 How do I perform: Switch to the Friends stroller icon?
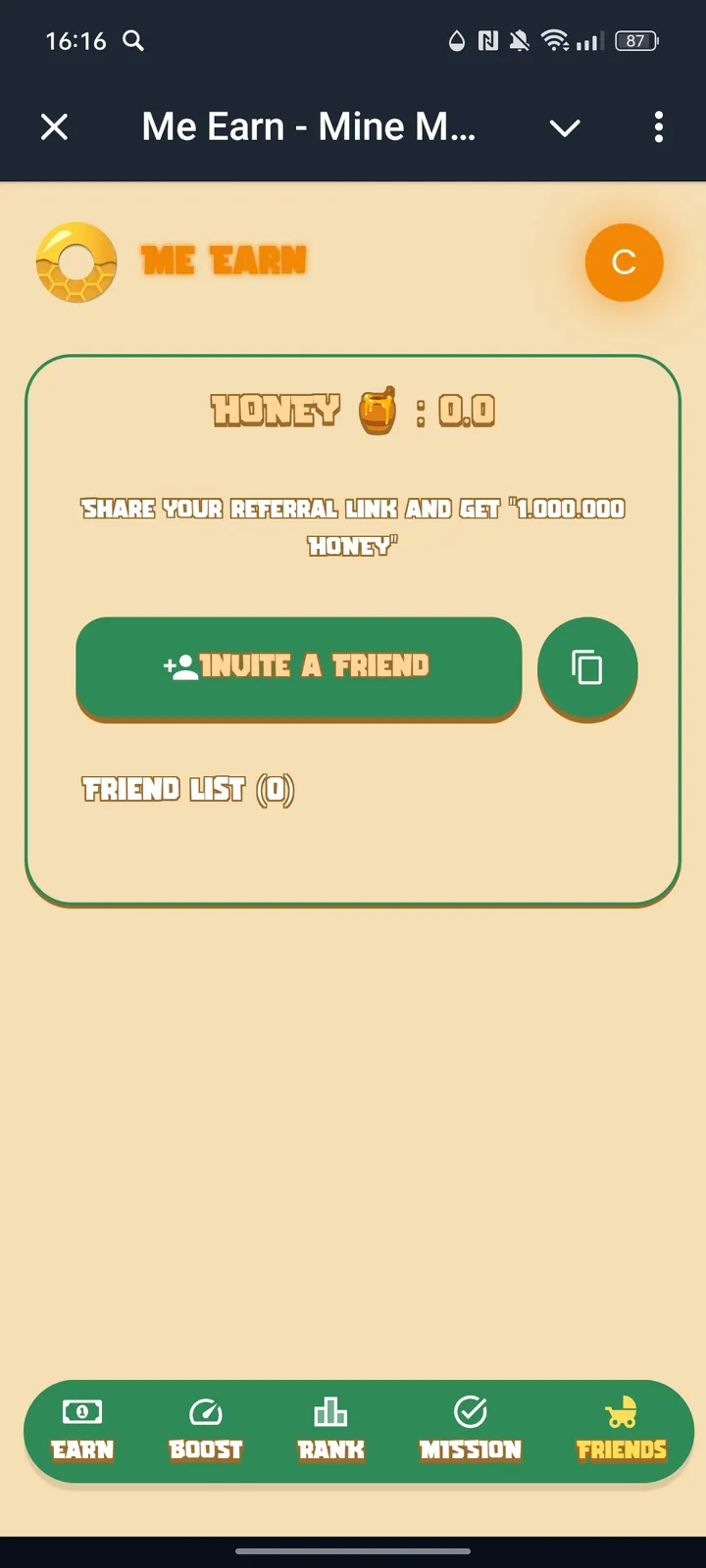point(621,1412)
